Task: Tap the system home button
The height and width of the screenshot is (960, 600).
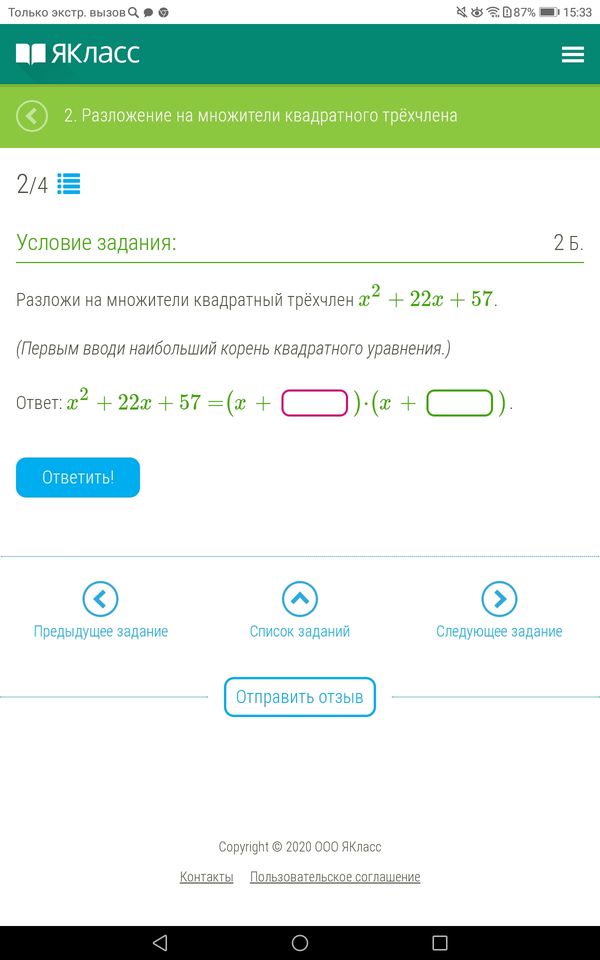Action: [300, 942]
